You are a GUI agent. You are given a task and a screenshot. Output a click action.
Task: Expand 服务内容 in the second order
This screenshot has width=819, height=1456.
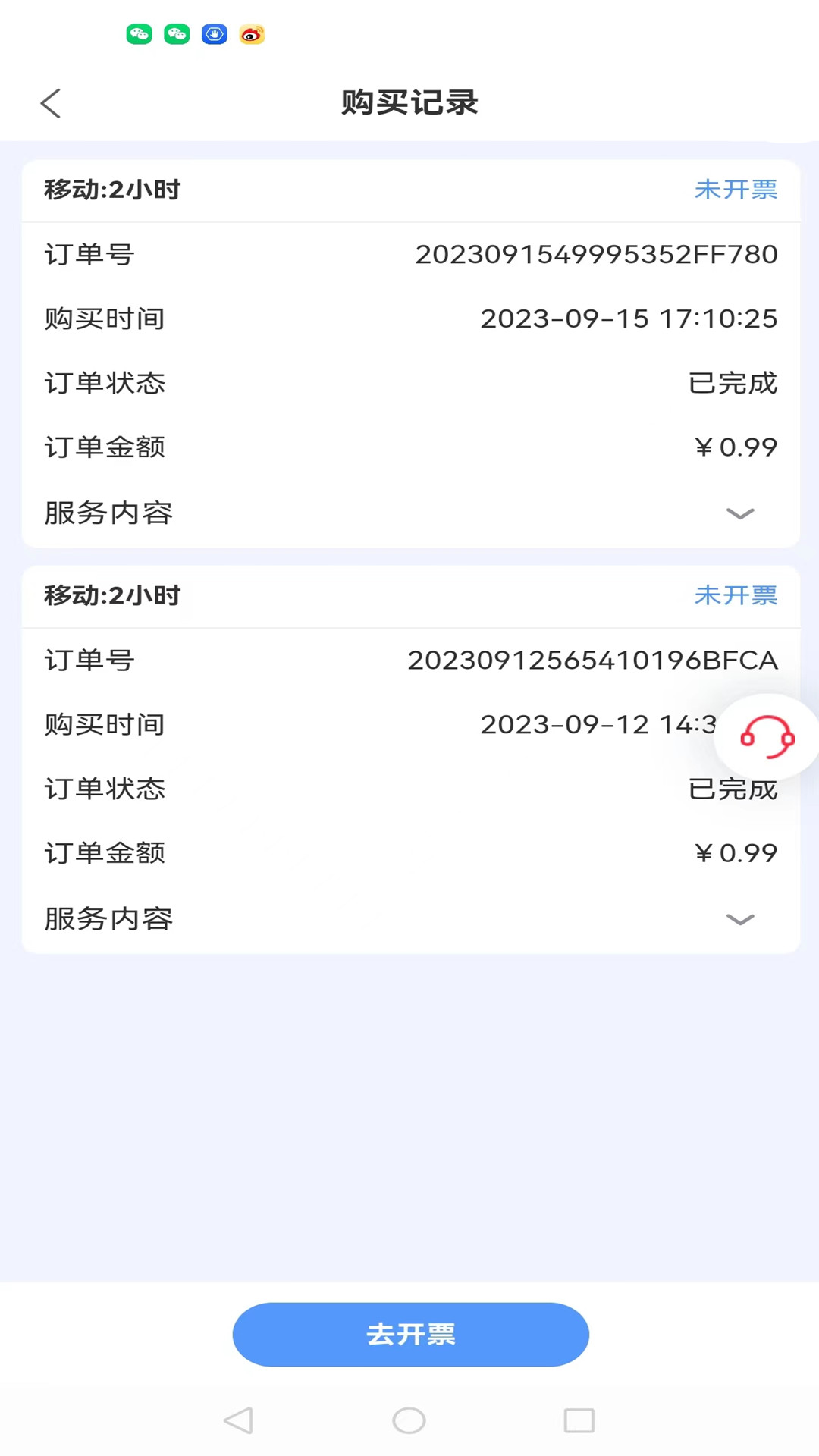click(x=740, y=920)
